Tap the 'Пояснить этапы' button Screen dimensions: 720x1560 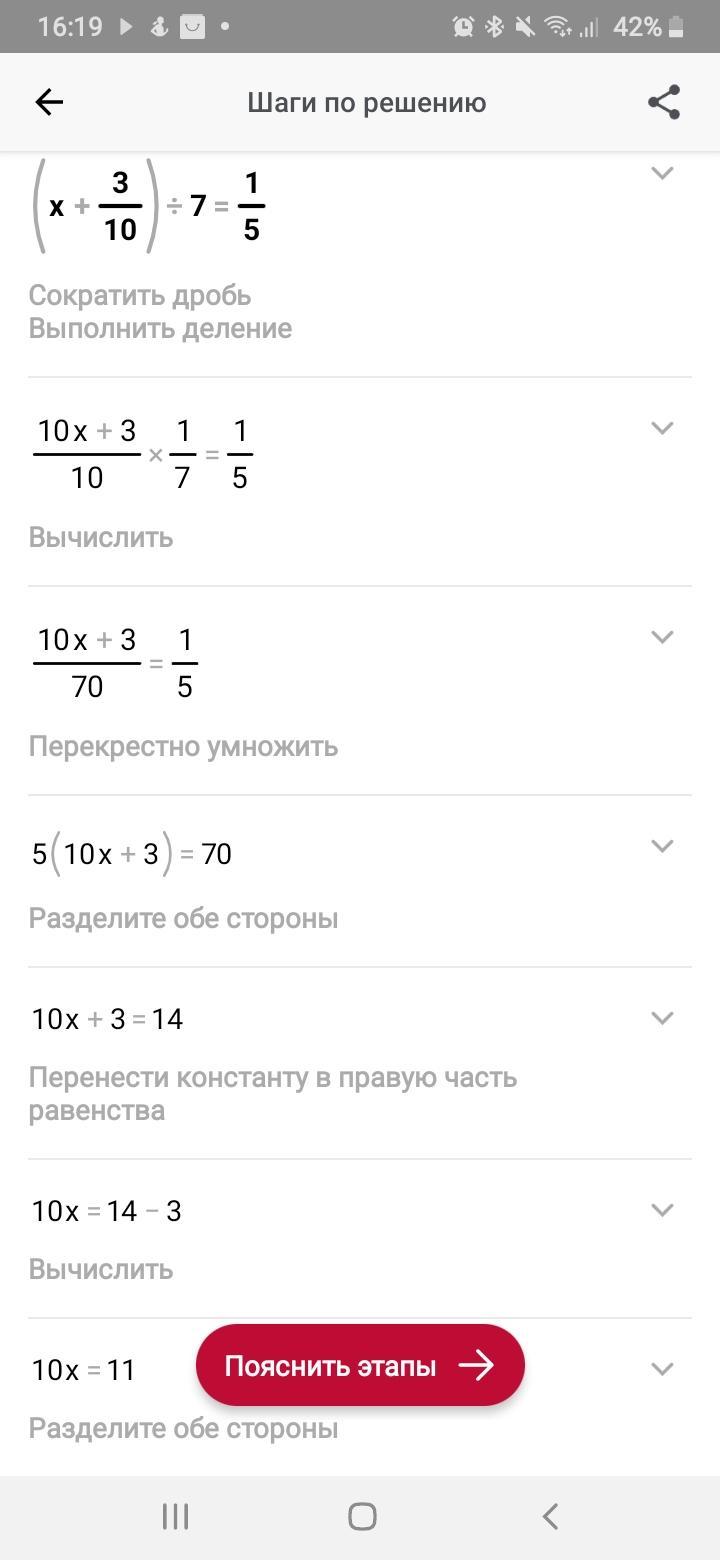(x=360, y=1366)
